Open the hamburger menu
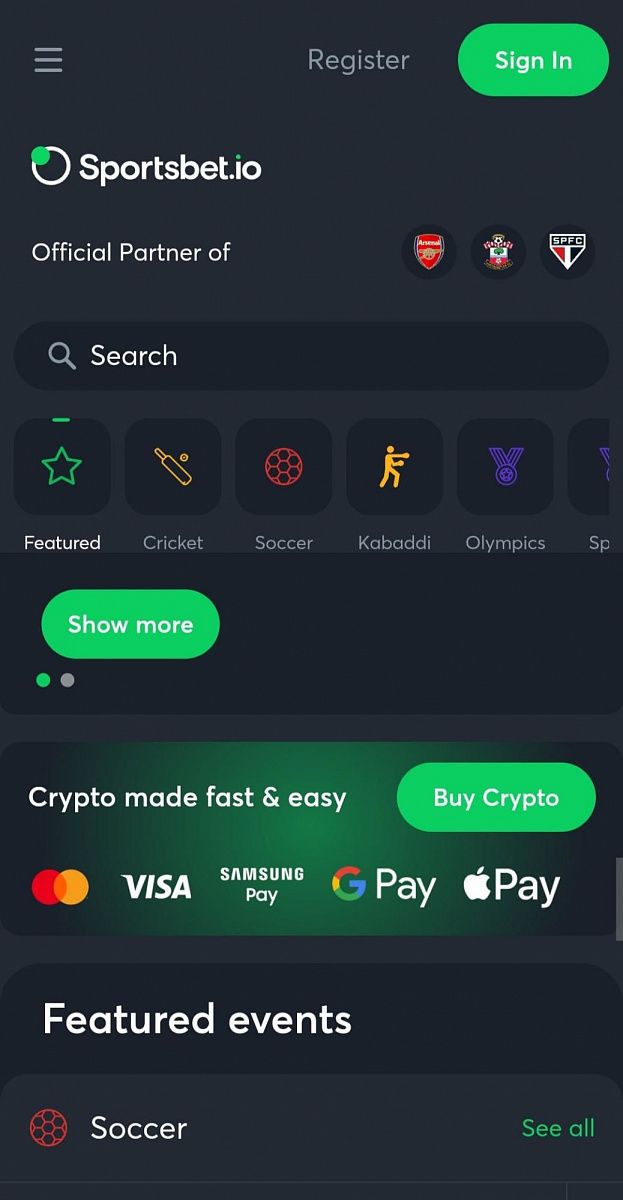The height and width of the screenshot is (1200, 623). click(48, 60)
